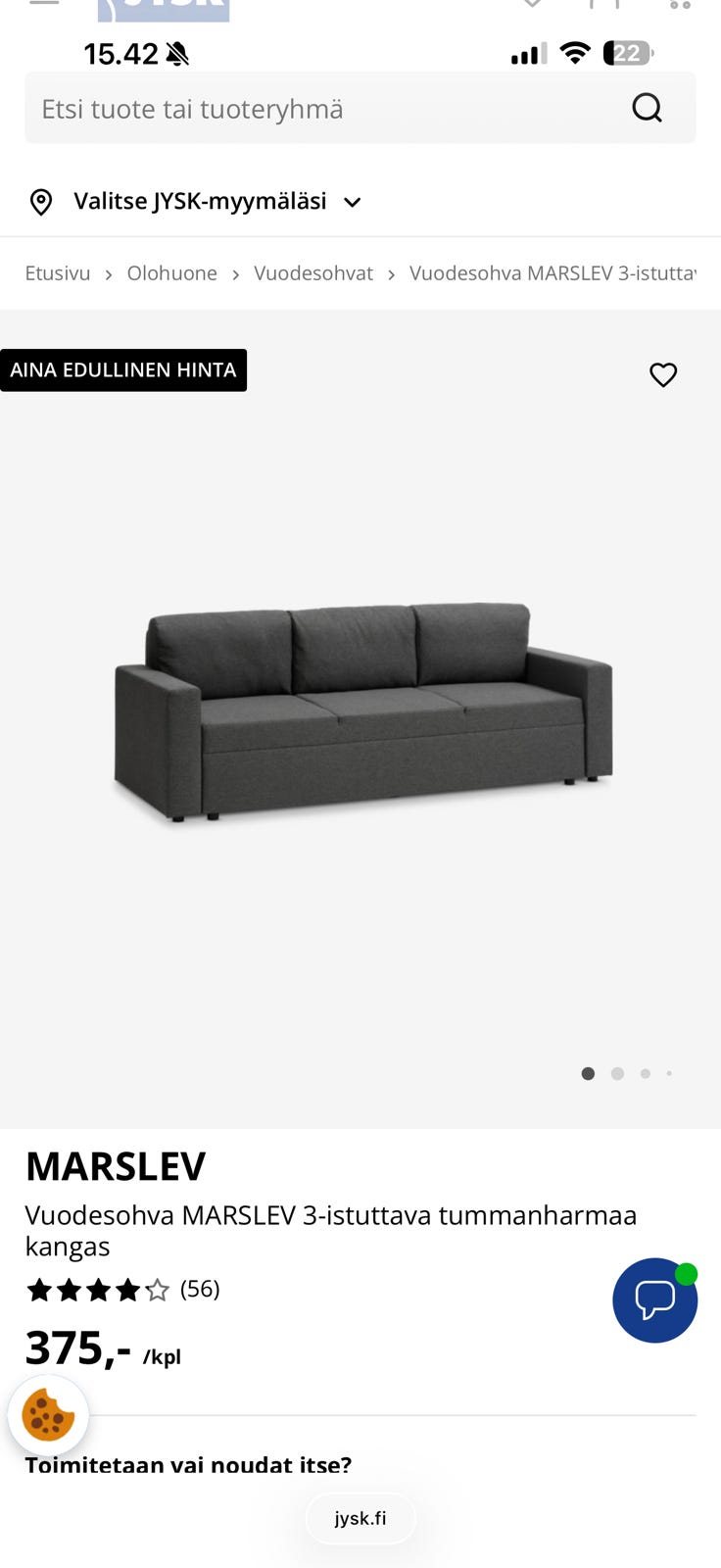
Task: Open the live chat bubble
Action: click(x=654, y=1299)
